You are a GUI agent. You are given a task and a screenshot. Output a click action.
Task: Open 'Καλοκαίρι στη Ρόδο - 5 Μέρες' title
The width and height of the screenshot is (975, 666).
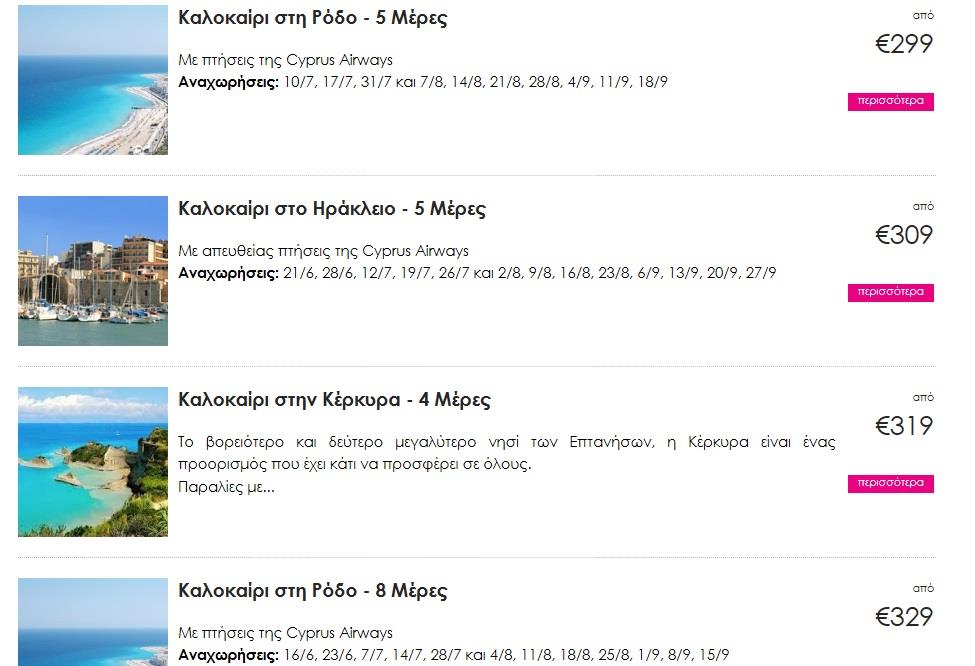[312, 18]
